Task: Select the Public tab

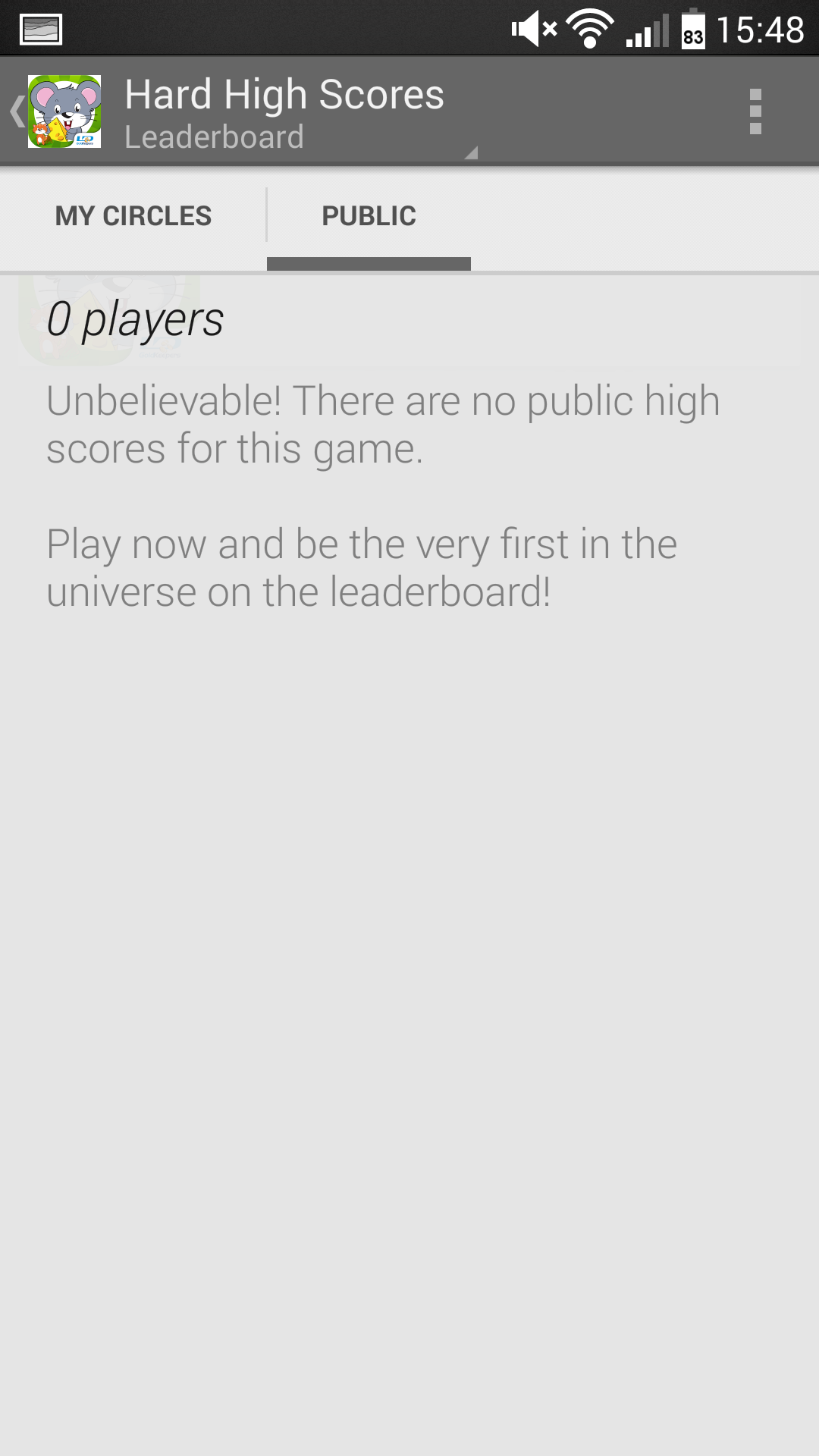Action: pos(369,216)
